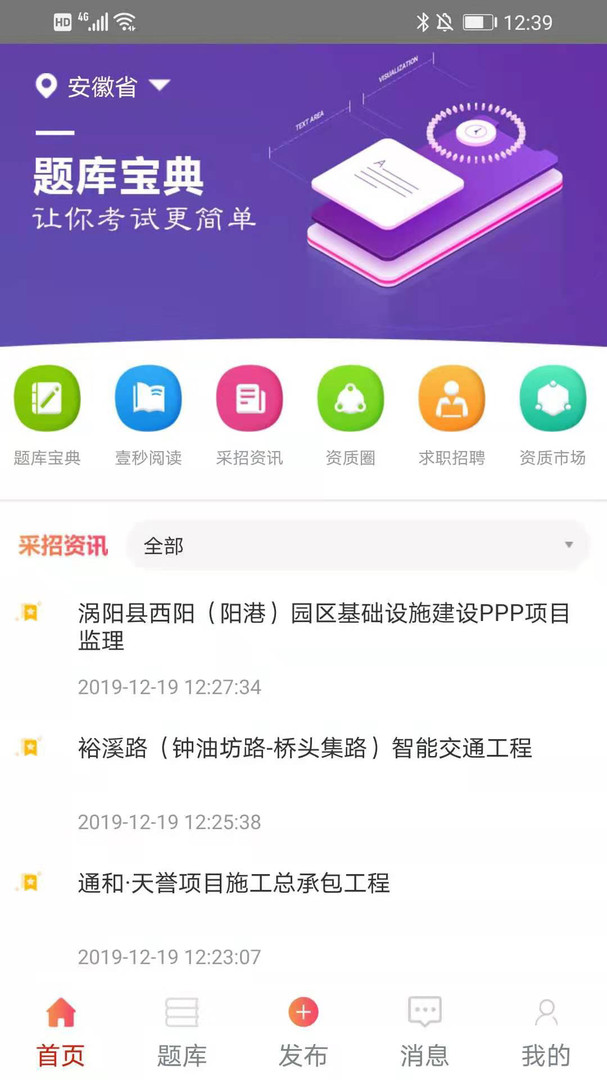Switch to the 我的 tab
Image resolution: width=607 pixels, height=1080 pixels.
(546, 1032)
